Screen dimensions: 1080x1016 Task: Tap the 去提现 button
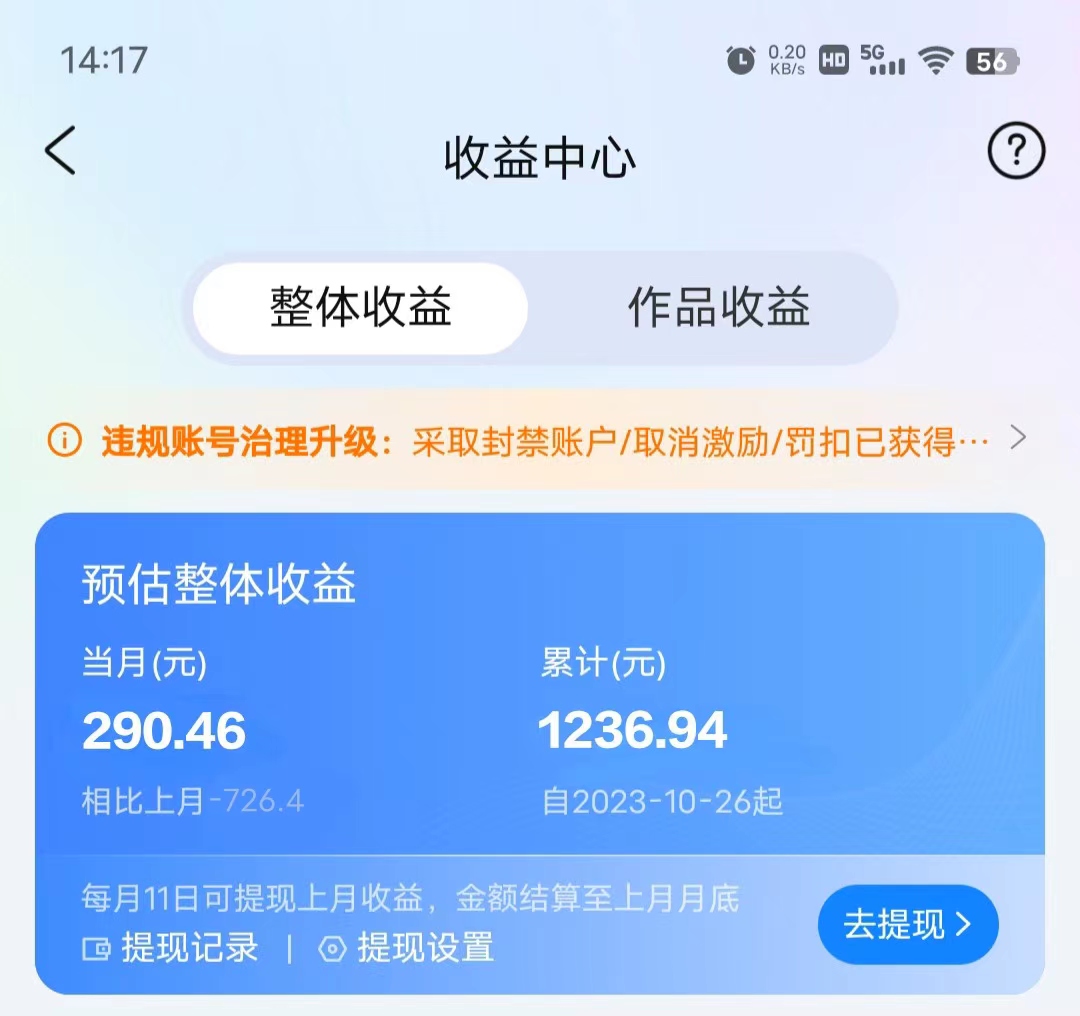(907, 925)
